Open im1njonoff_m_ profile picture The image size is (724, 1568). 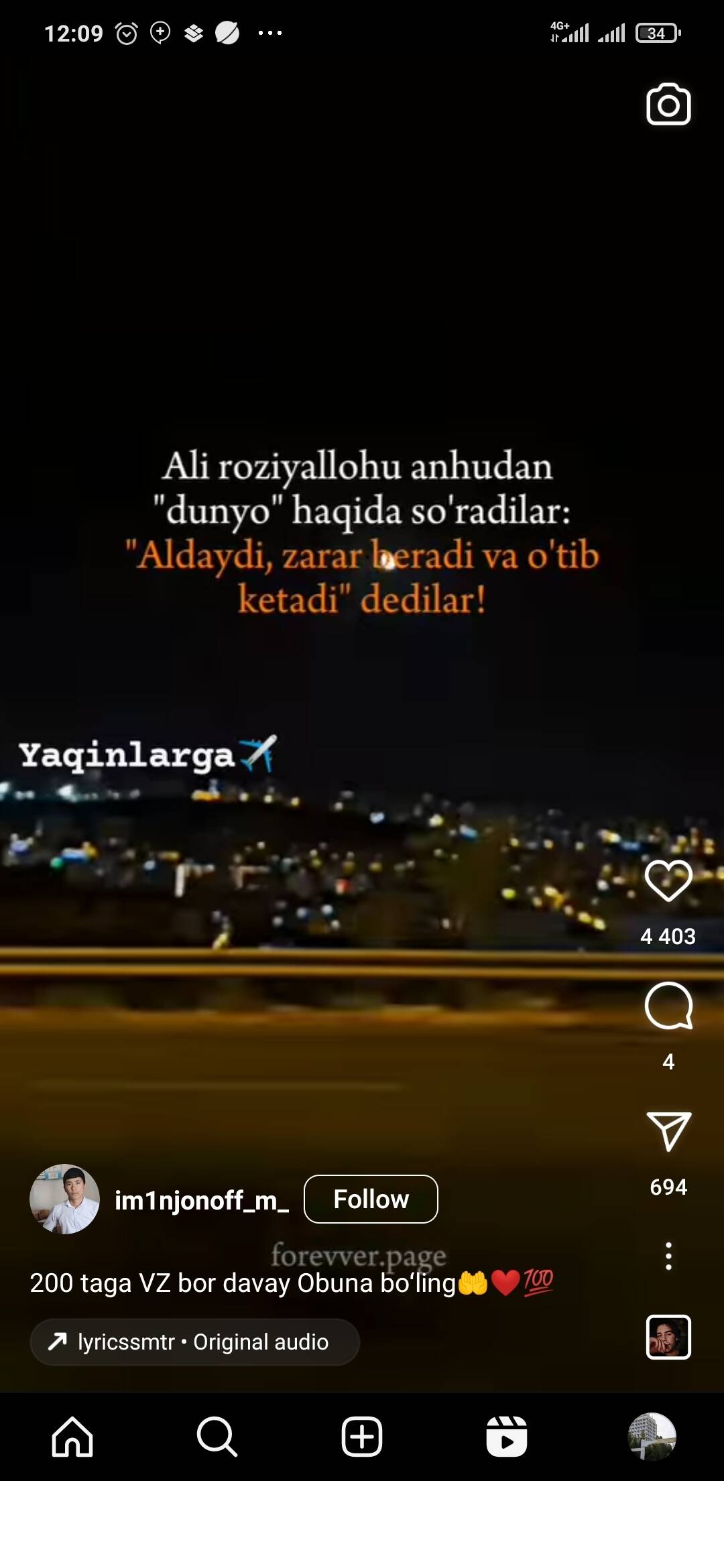point(65,1199)
